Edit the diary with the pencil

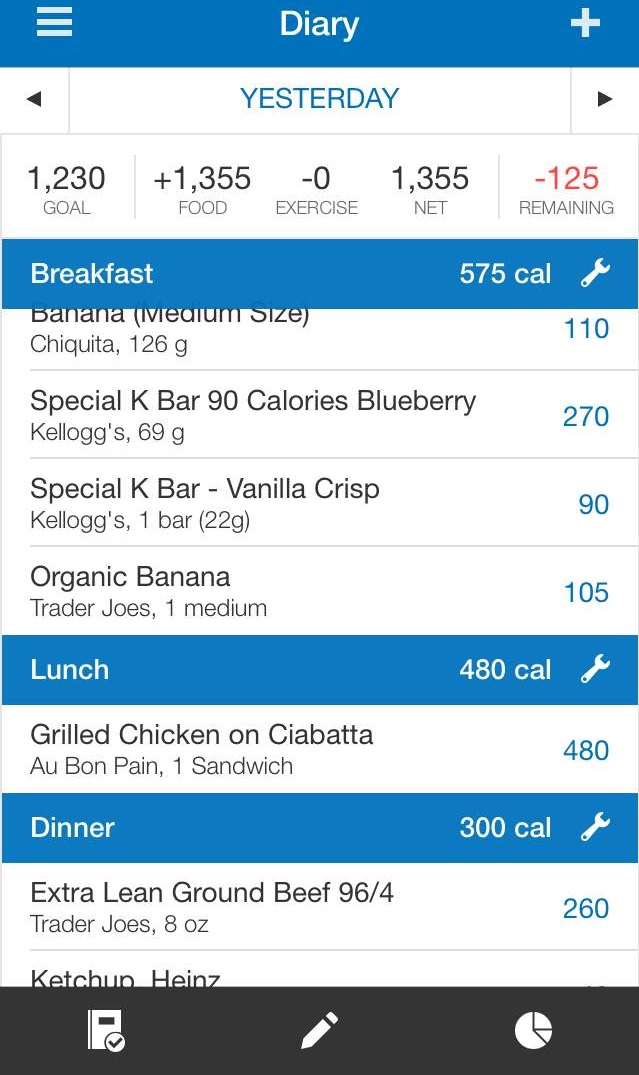(320, 1030)
